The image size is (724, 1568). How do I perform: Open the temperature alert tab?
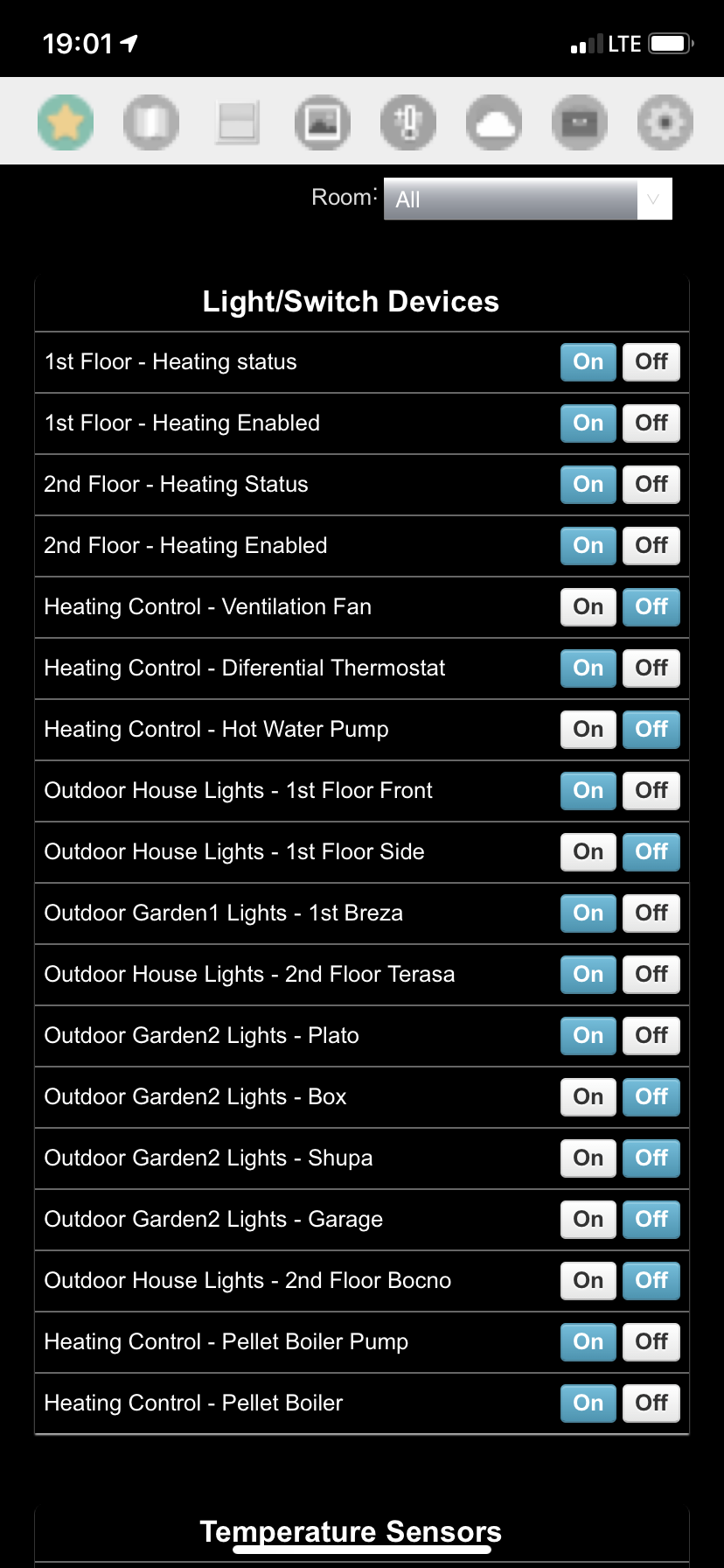408,122
